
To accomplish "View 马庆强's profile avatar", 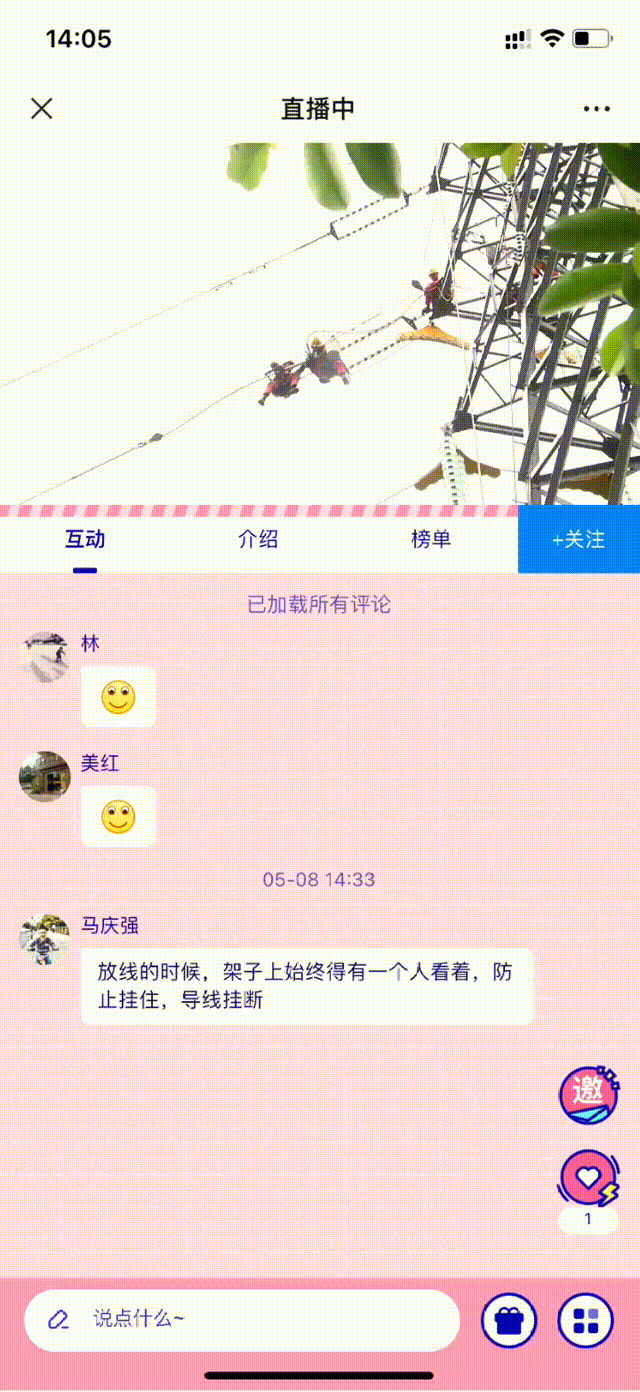I will pos(45,940).
